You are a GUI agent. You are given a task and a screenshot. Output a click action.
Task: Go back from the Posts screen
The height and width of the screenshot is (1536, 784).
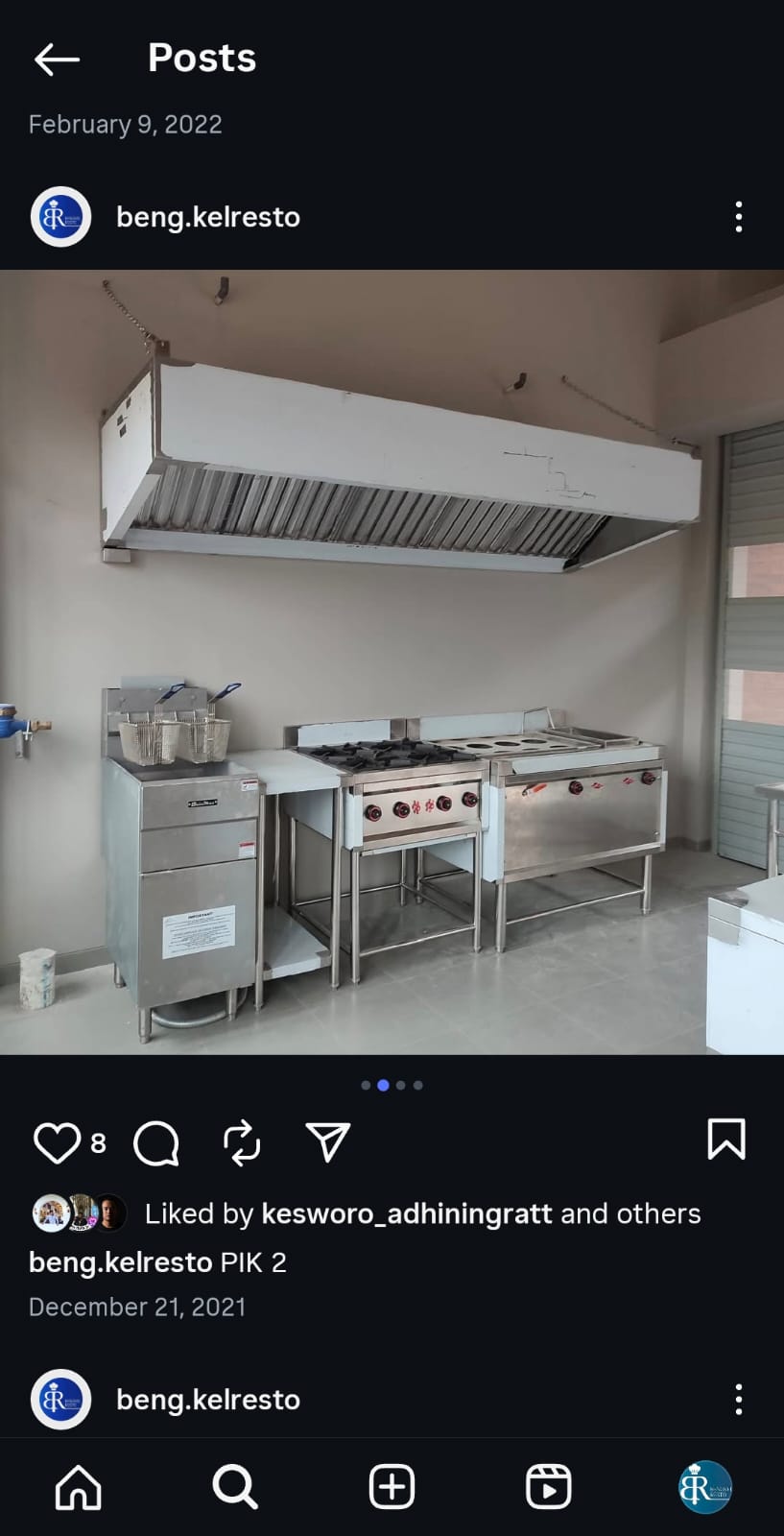(57, 60)
